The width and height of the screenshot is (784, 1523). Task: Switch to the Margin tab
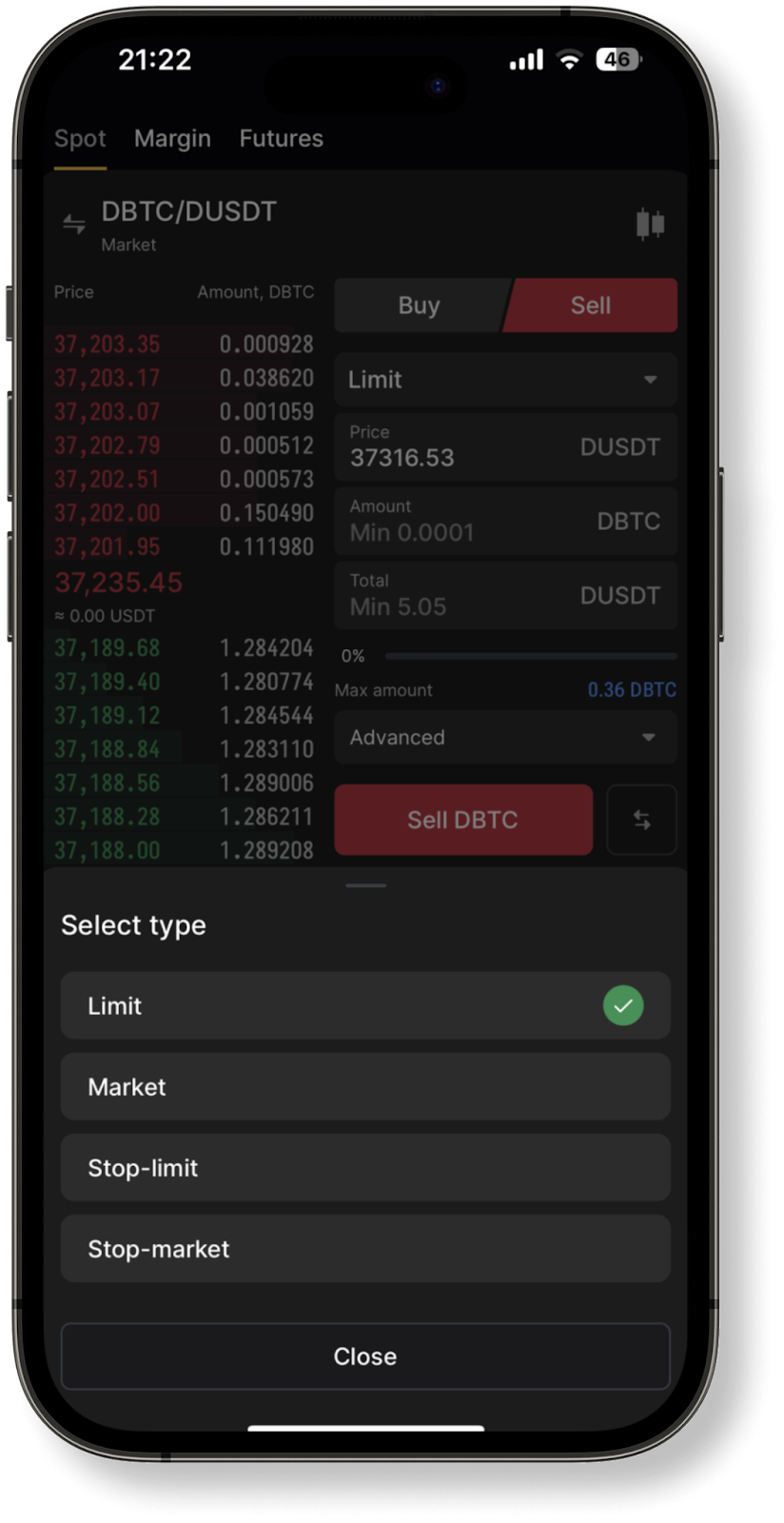point(172,139)
